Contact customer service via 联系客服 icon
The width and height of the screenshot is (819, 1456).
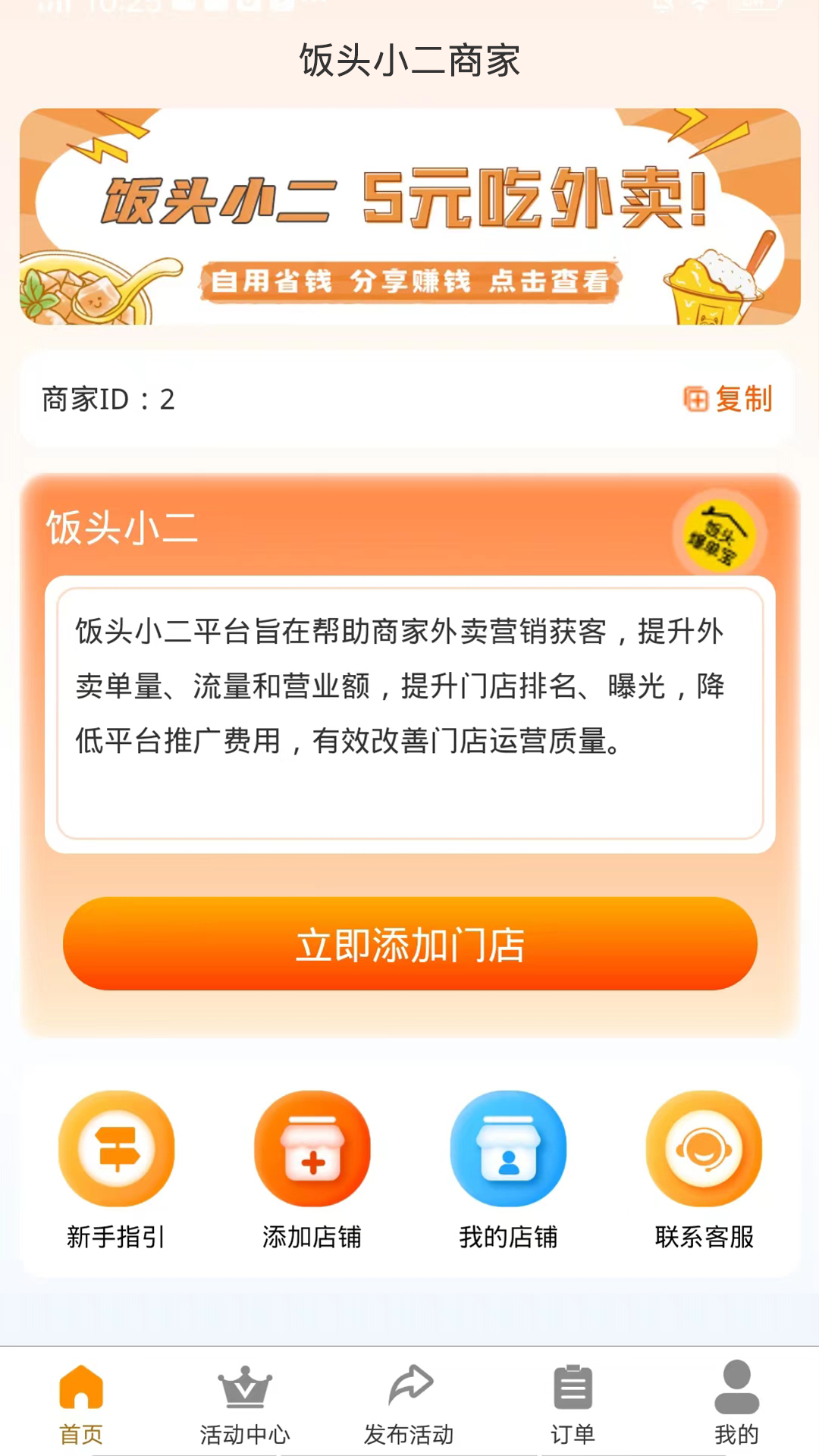tap(703, 1147)
